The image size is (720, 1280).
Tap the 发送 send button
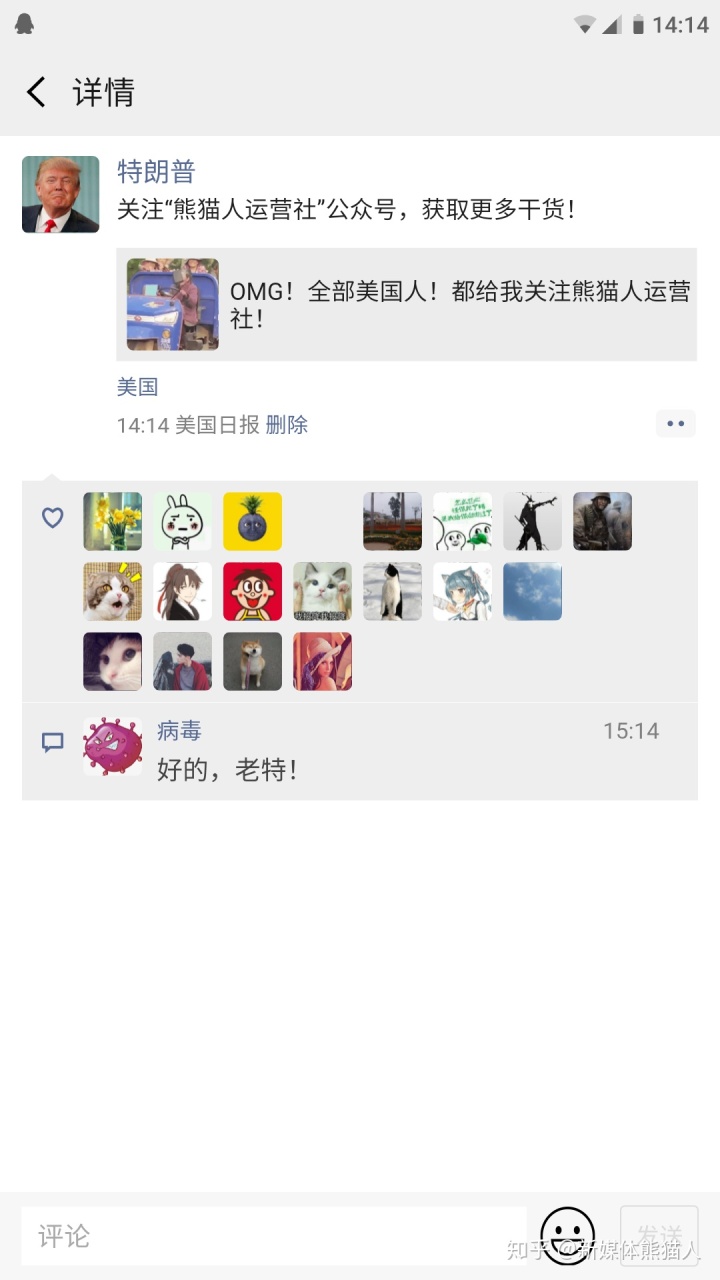659,1236
